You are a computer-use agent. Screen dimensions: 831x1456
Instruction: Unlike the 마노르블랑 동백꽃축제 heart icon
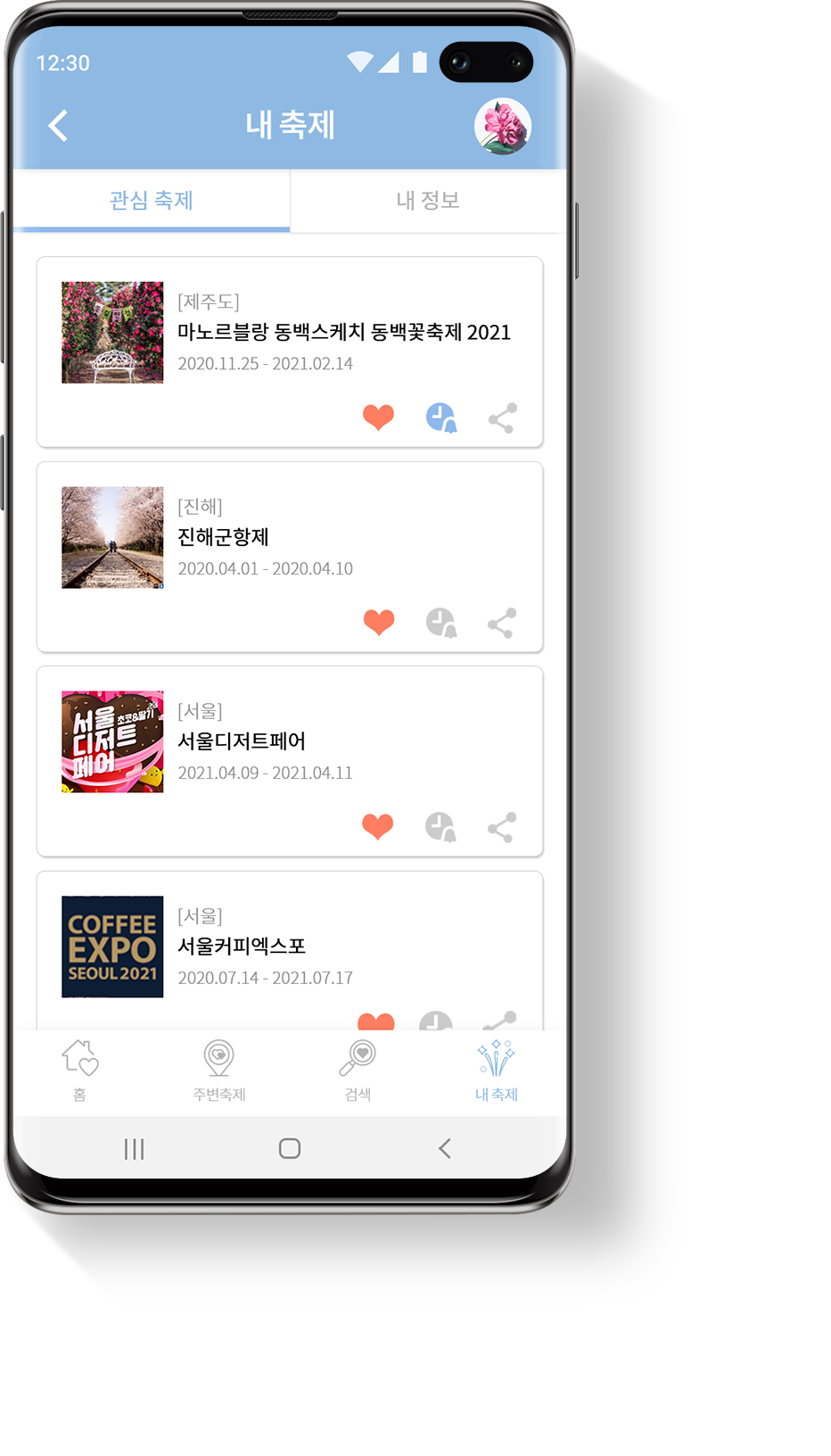[x=378, y=417]
